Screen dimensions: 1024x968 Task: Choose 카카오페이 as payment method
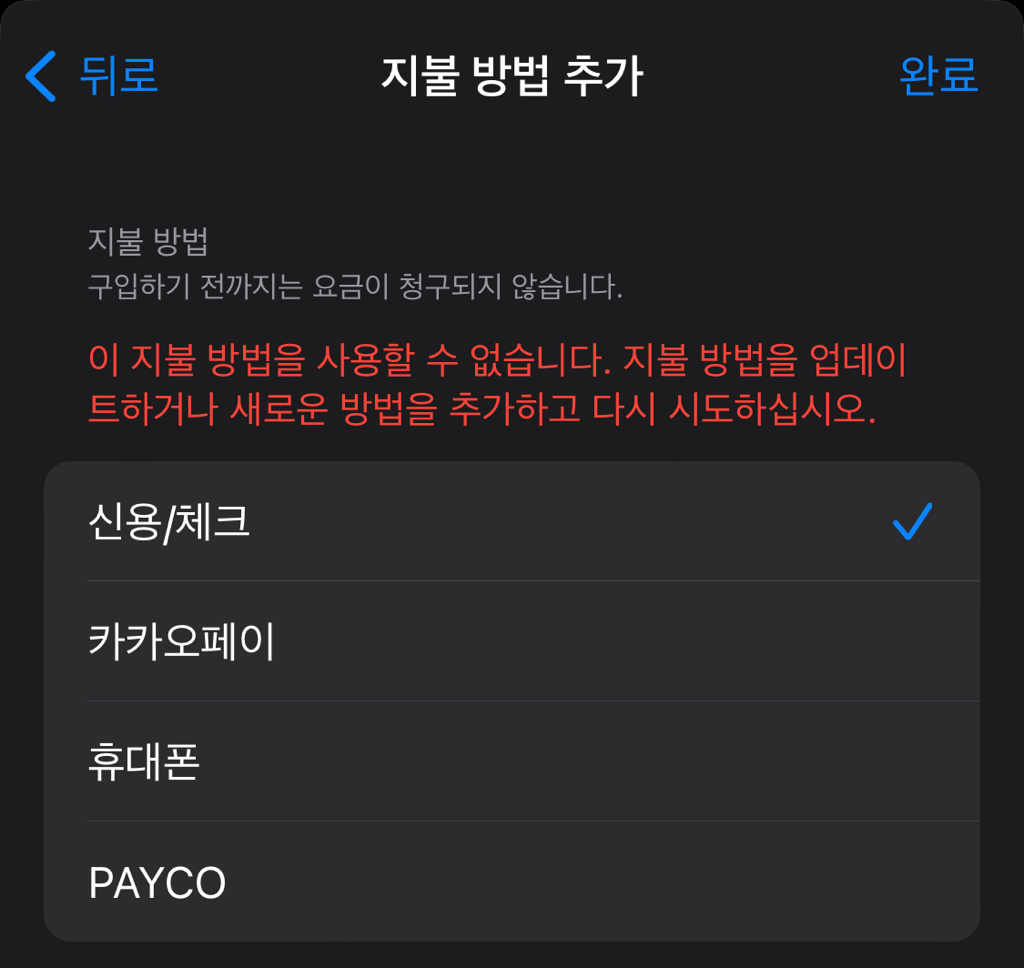click(x=511, y=642)
